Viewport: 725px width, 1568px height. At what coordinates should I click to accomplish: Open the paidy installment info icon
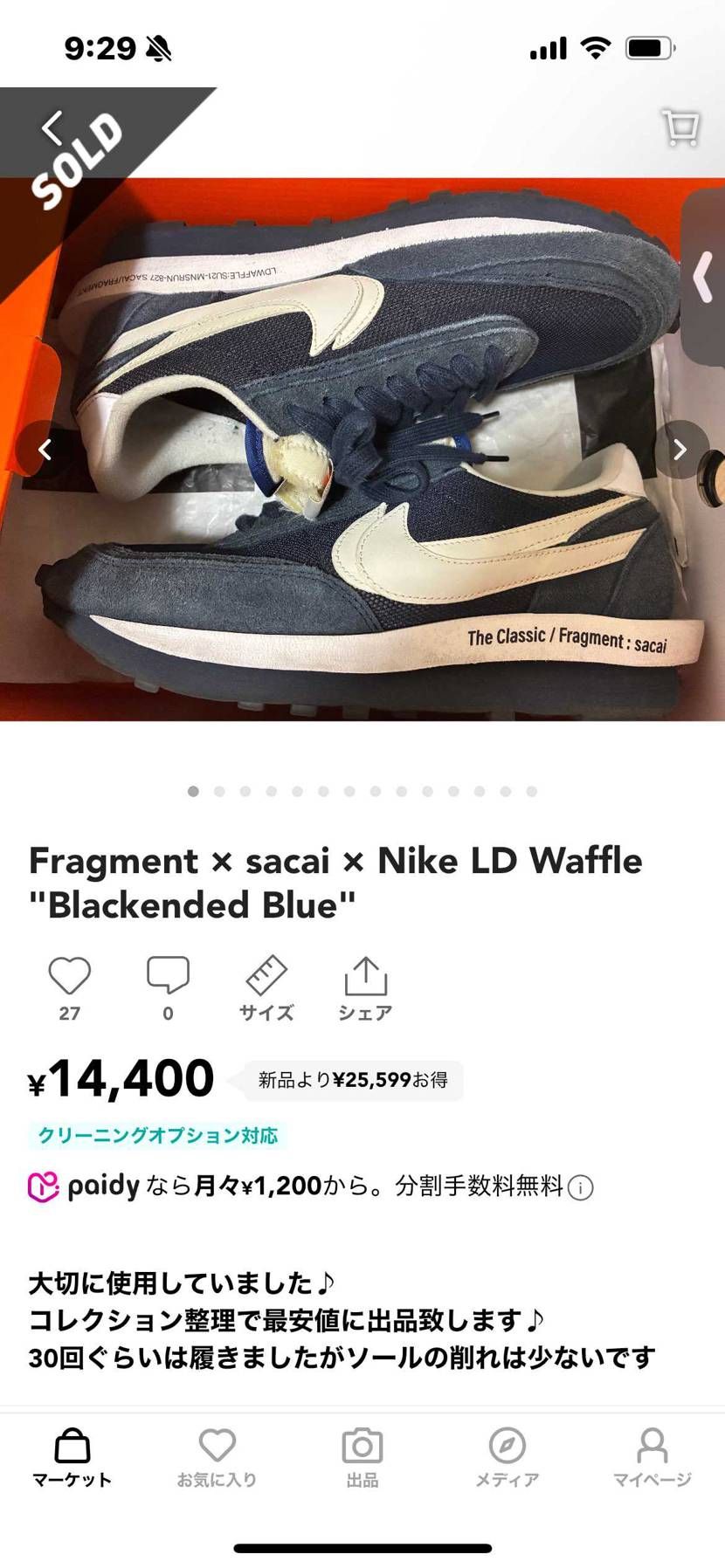click(x=581, y=1187)
